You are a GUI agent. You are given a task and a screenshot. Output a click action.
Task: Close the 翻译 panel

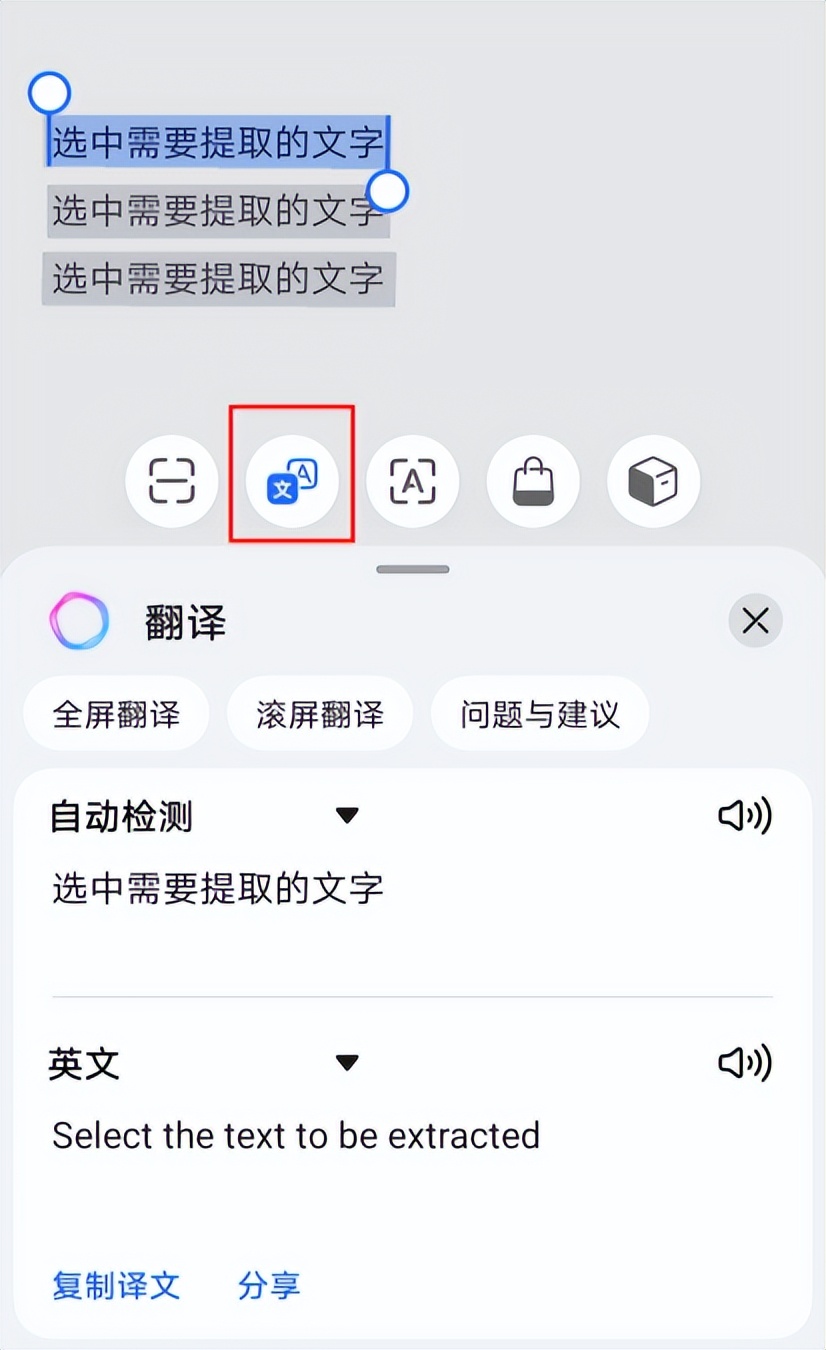[x=755, y=621]
